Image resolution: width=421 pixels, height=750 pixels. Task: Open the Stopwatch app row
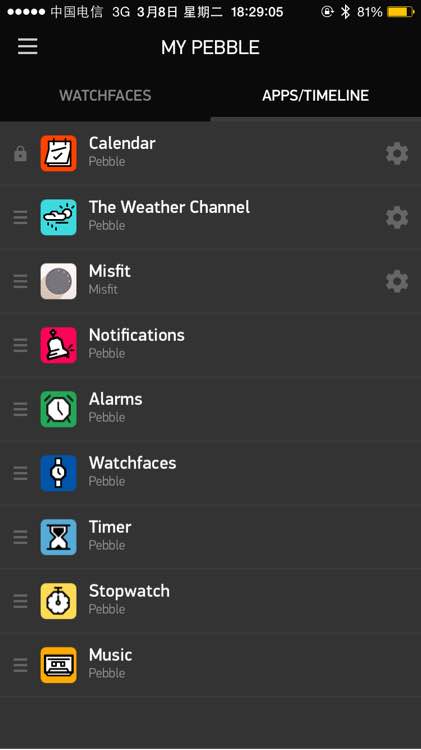(210, 601)
